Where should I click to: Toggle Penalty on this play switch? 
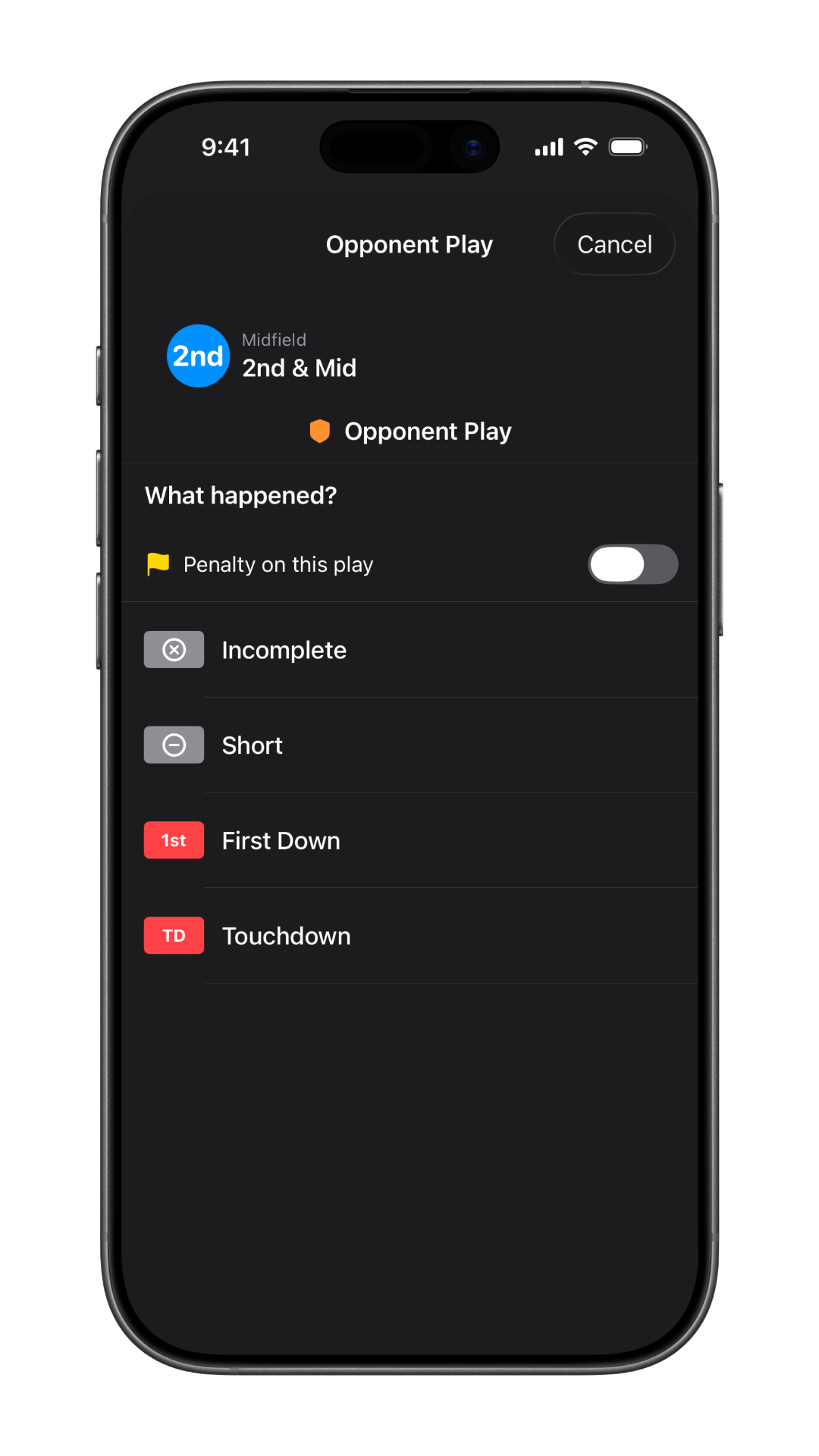point(632,564)
